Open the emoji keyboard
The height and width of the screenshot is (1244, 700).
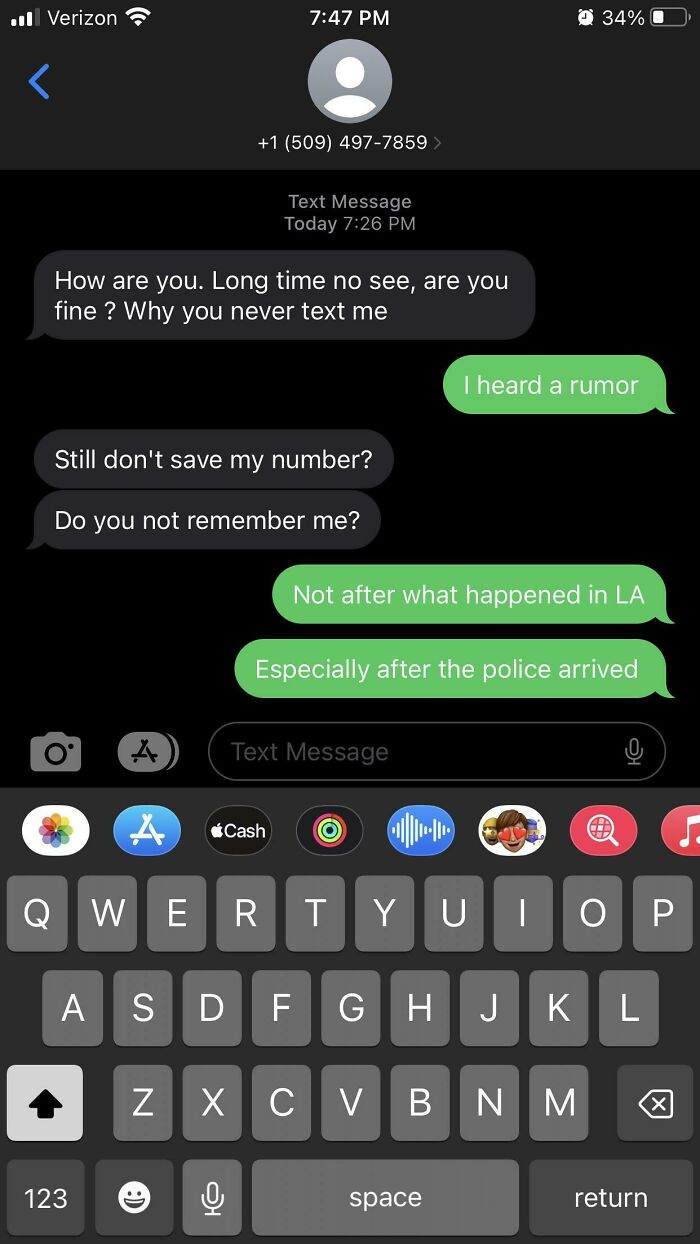coord(134,1197)
